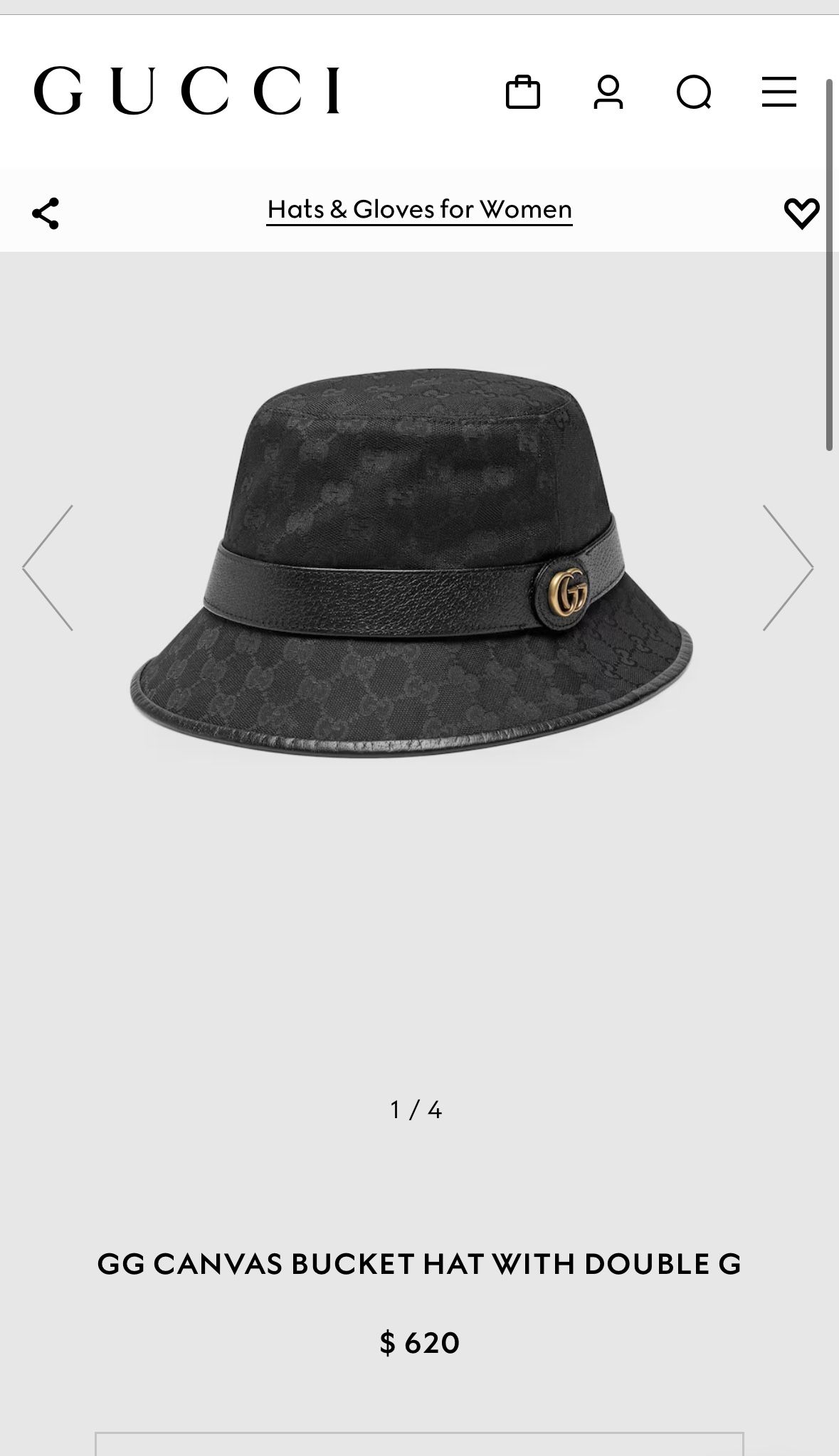Image resolution: width=839 pixels, height=1456 pixels.
Task: Open the shopping bag
Action: pyautogui.click(x=522, y=92)
